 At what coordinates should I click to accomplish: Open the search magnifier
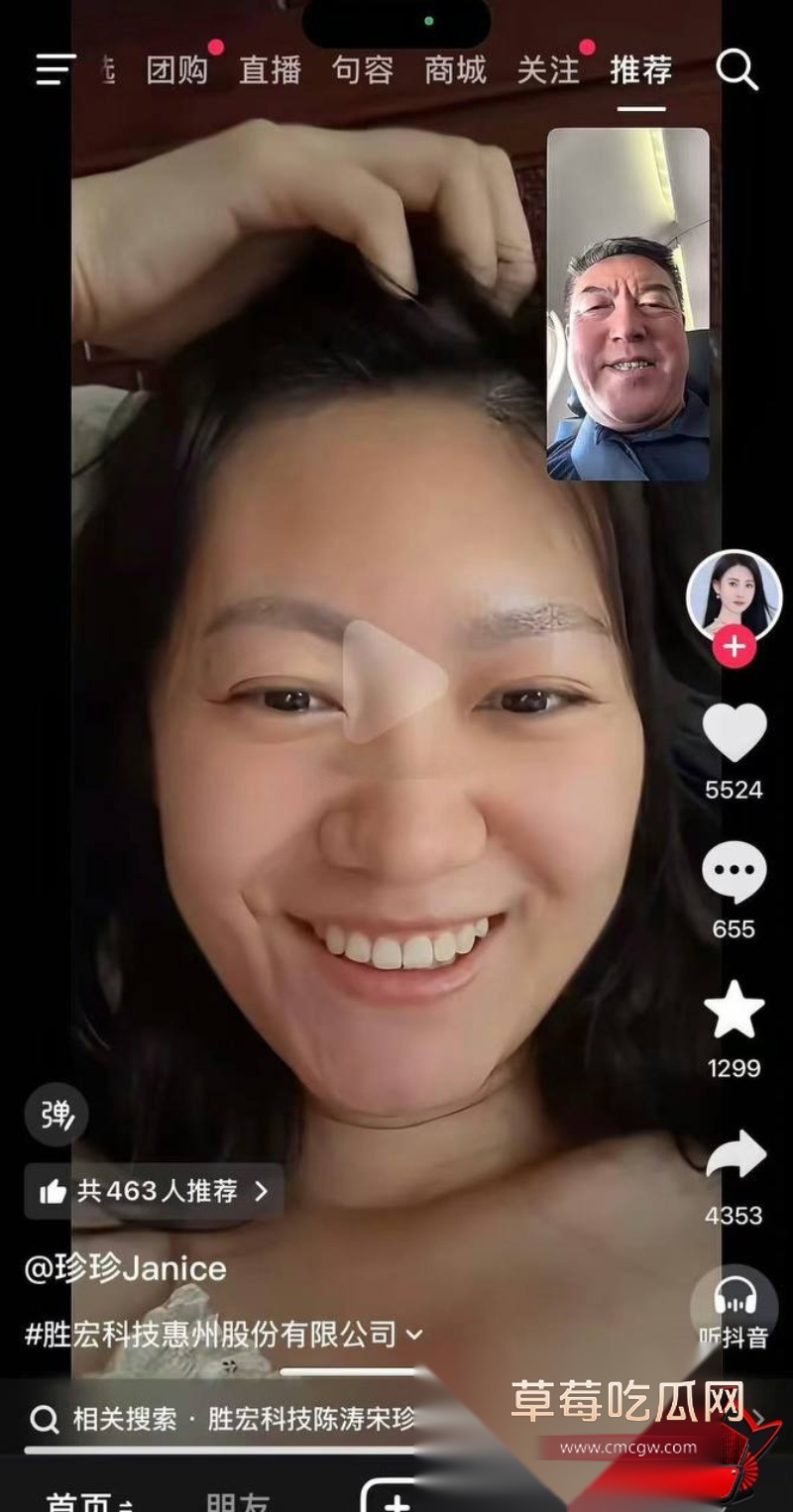point(736,69)
